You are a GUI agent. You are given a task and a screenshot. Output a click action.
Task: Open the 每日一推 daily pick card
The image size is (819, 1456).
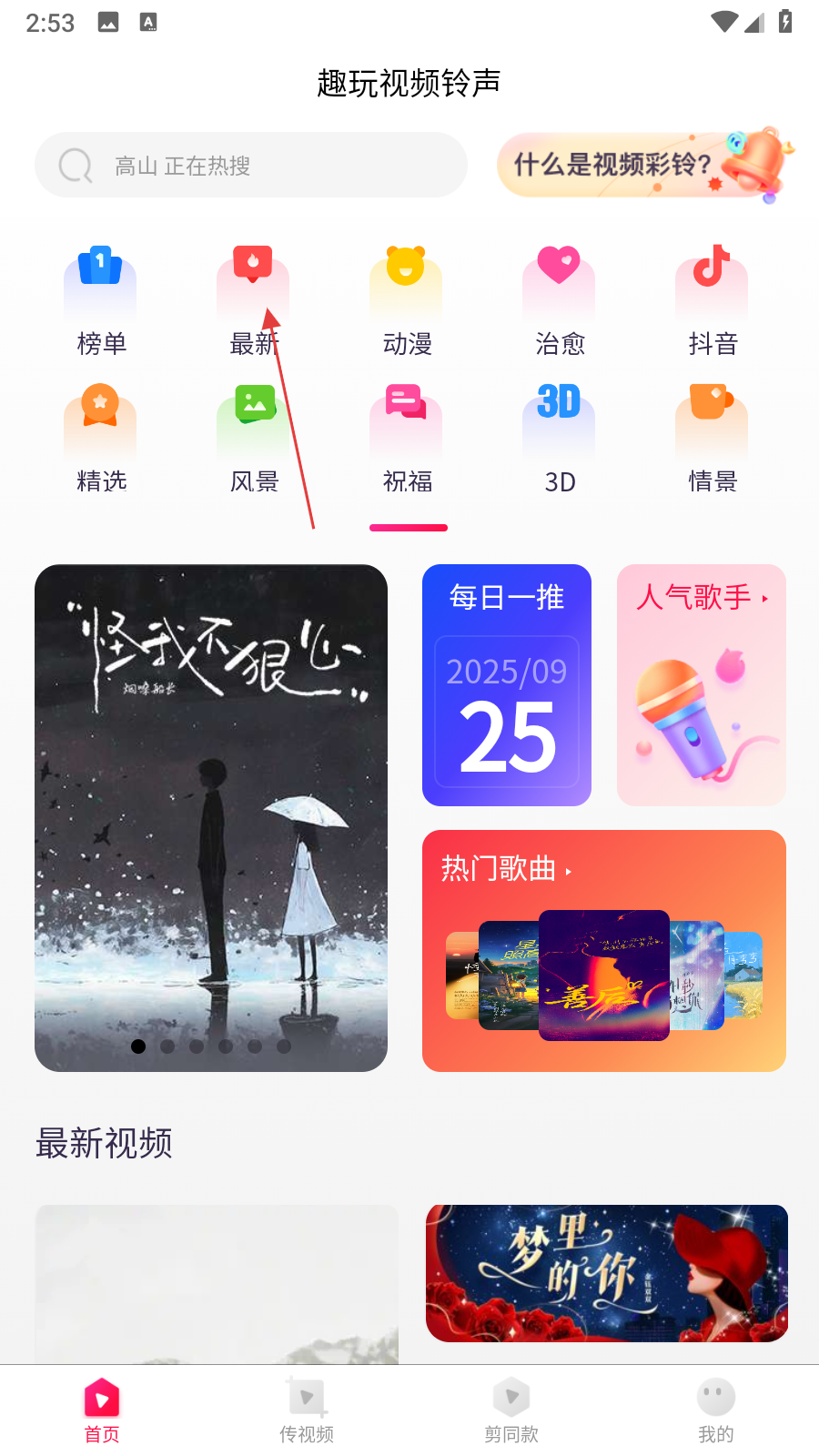click(507, 684)
